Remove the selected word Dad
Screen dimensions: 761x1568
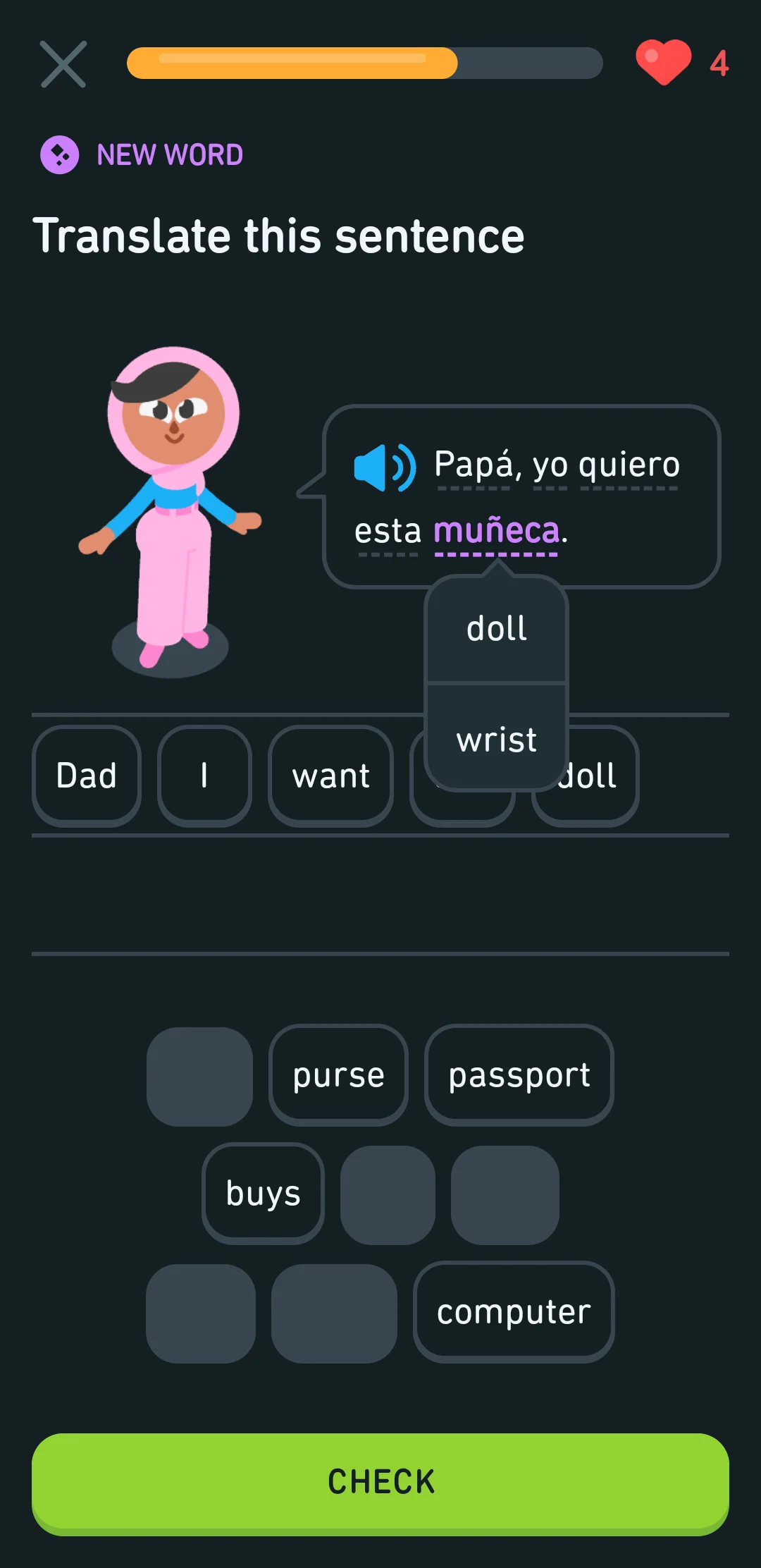point(87,776)
